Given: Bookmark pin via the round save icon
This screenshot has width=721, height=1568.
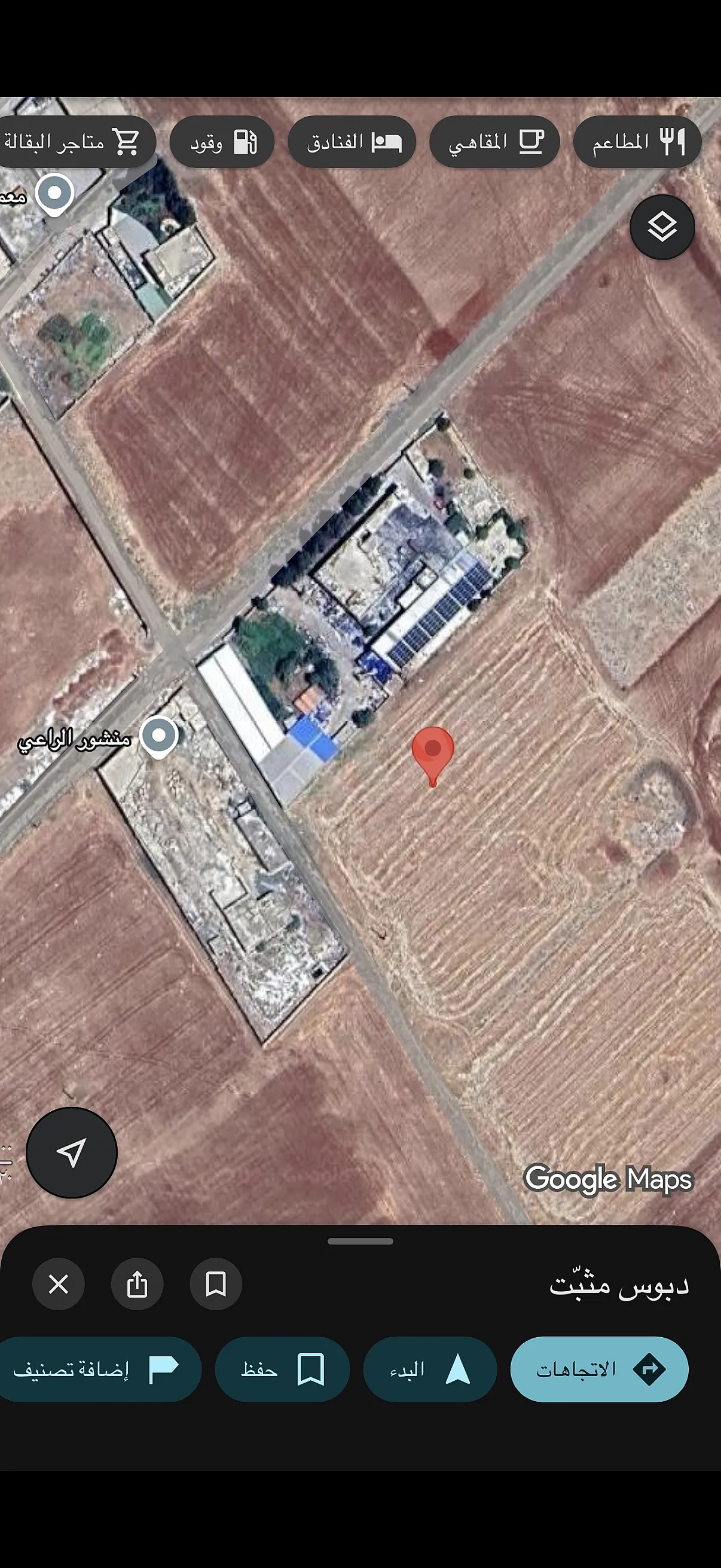Looking at the screenshot, I should 216,1284.
